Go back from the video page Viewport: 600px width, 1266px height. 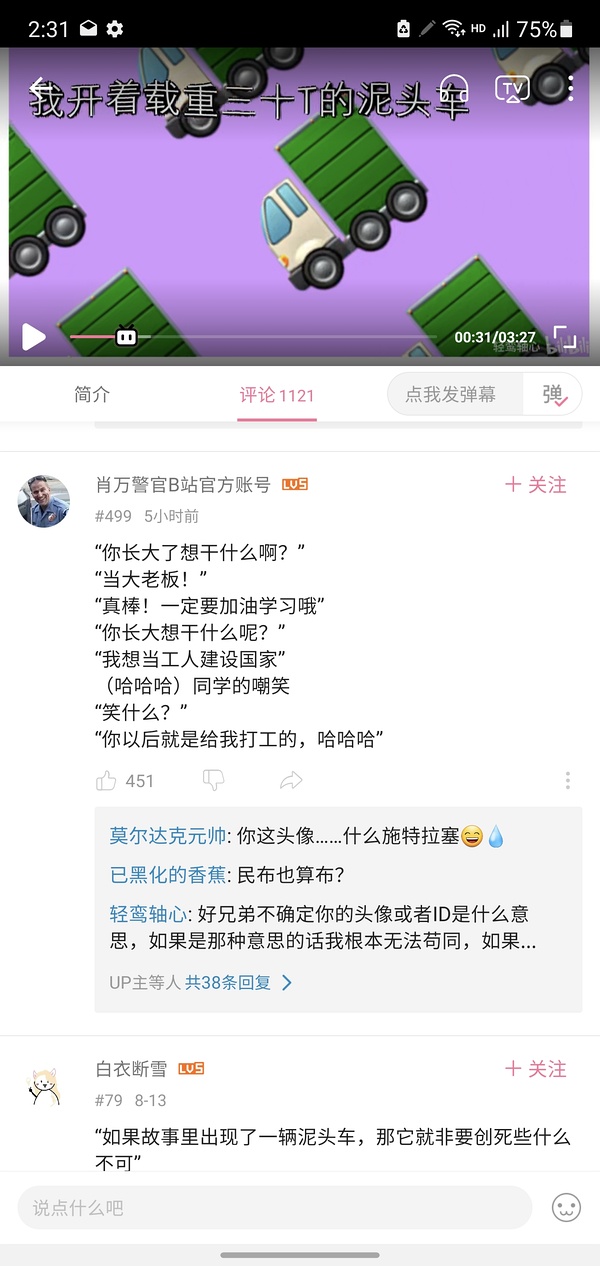[38, 88]
